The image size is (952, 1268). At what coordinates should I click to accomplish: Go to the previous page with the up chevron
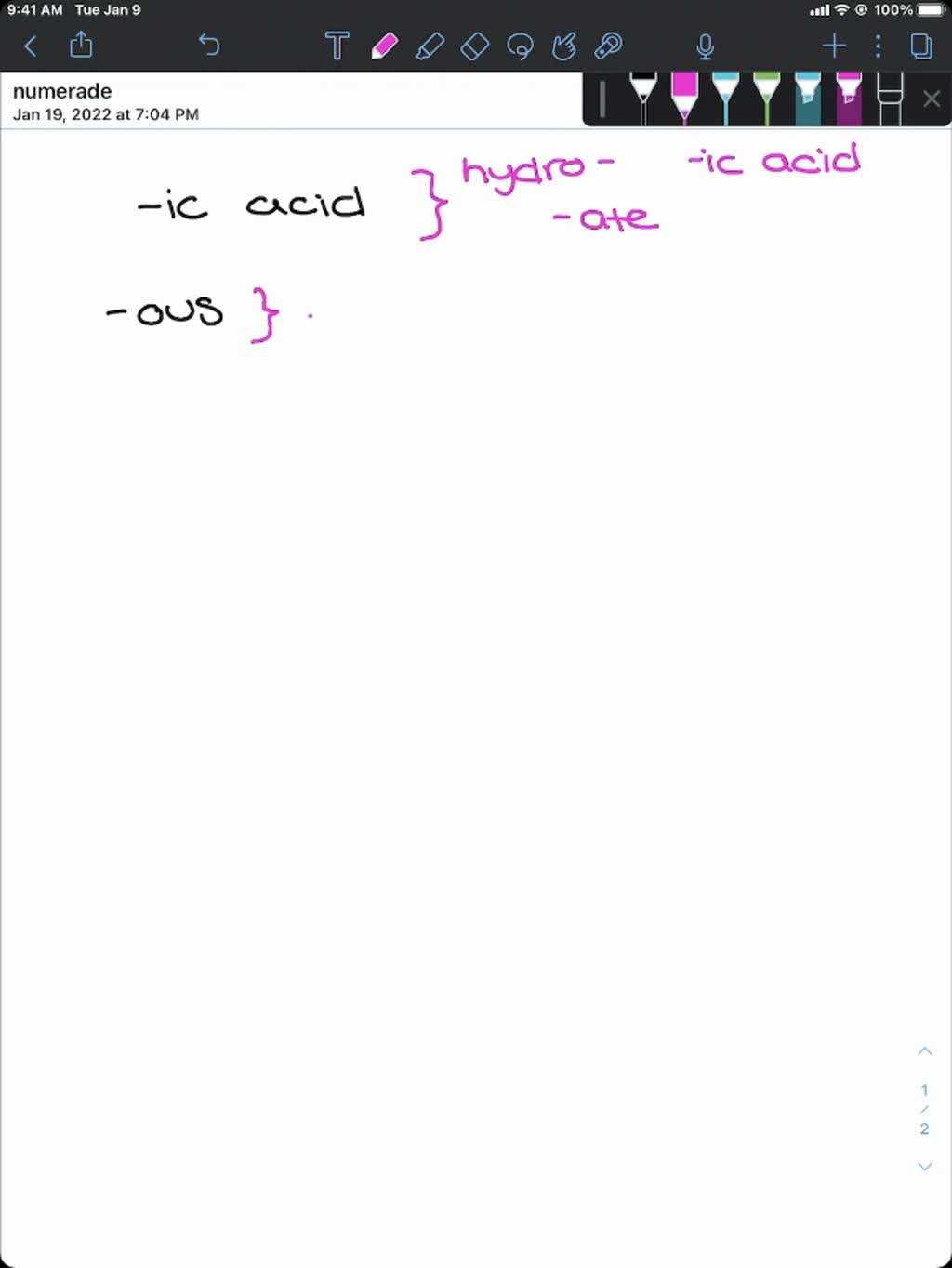(924, 1050)
